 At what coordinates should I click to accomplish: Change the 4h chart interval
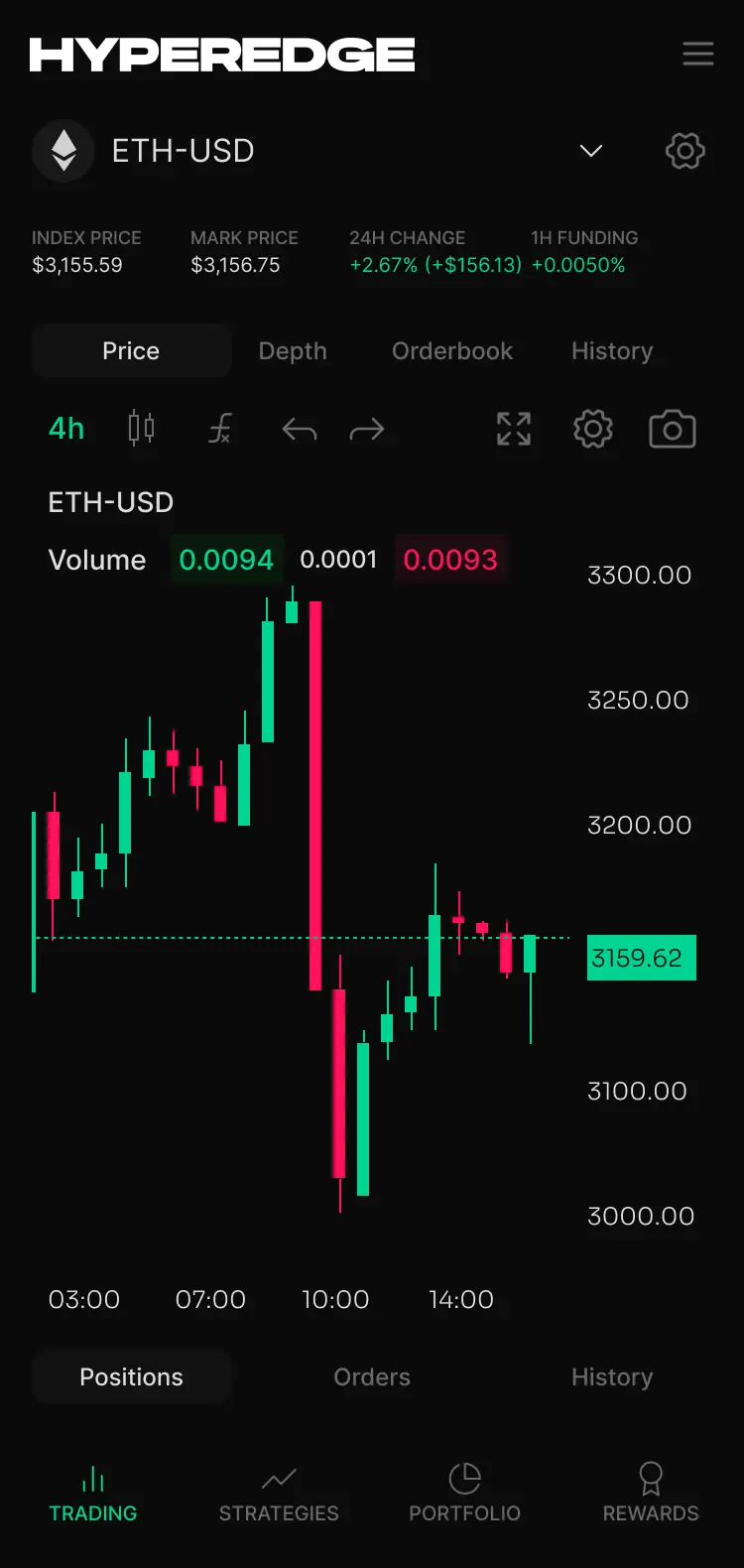coord(66,429)
